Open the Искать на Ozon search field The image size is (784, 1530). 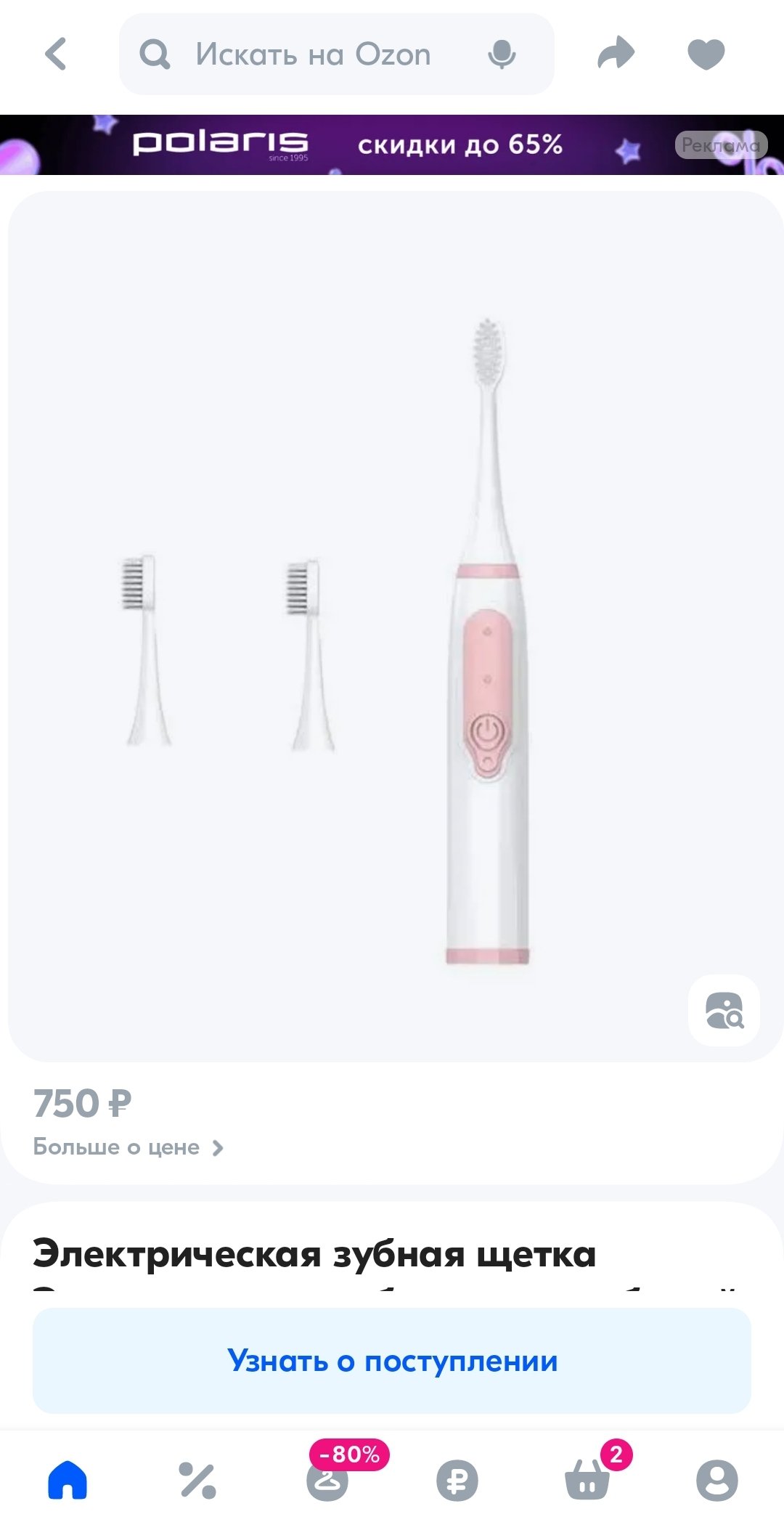tap(312, 54)
